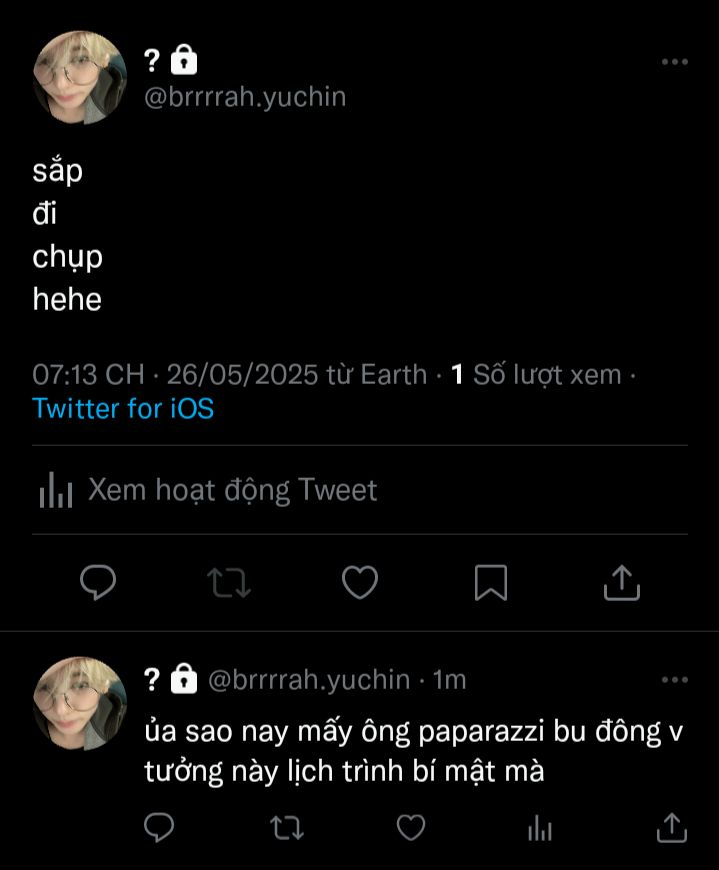
Task: Open overflow menu on the main tweet
Action: coord(674,62)
